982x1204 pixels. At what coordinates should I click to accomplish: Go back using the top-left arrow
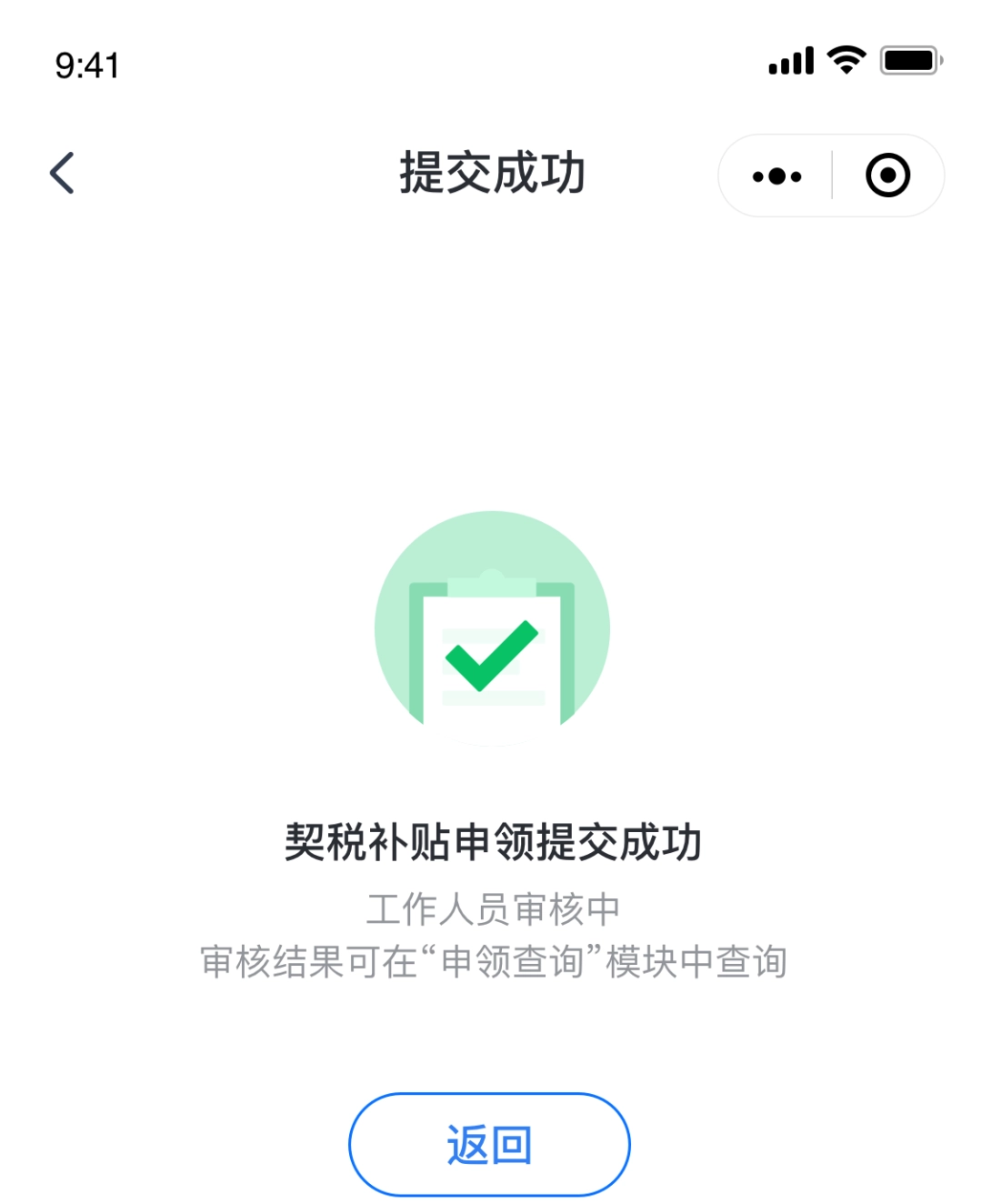click(62, 173)
